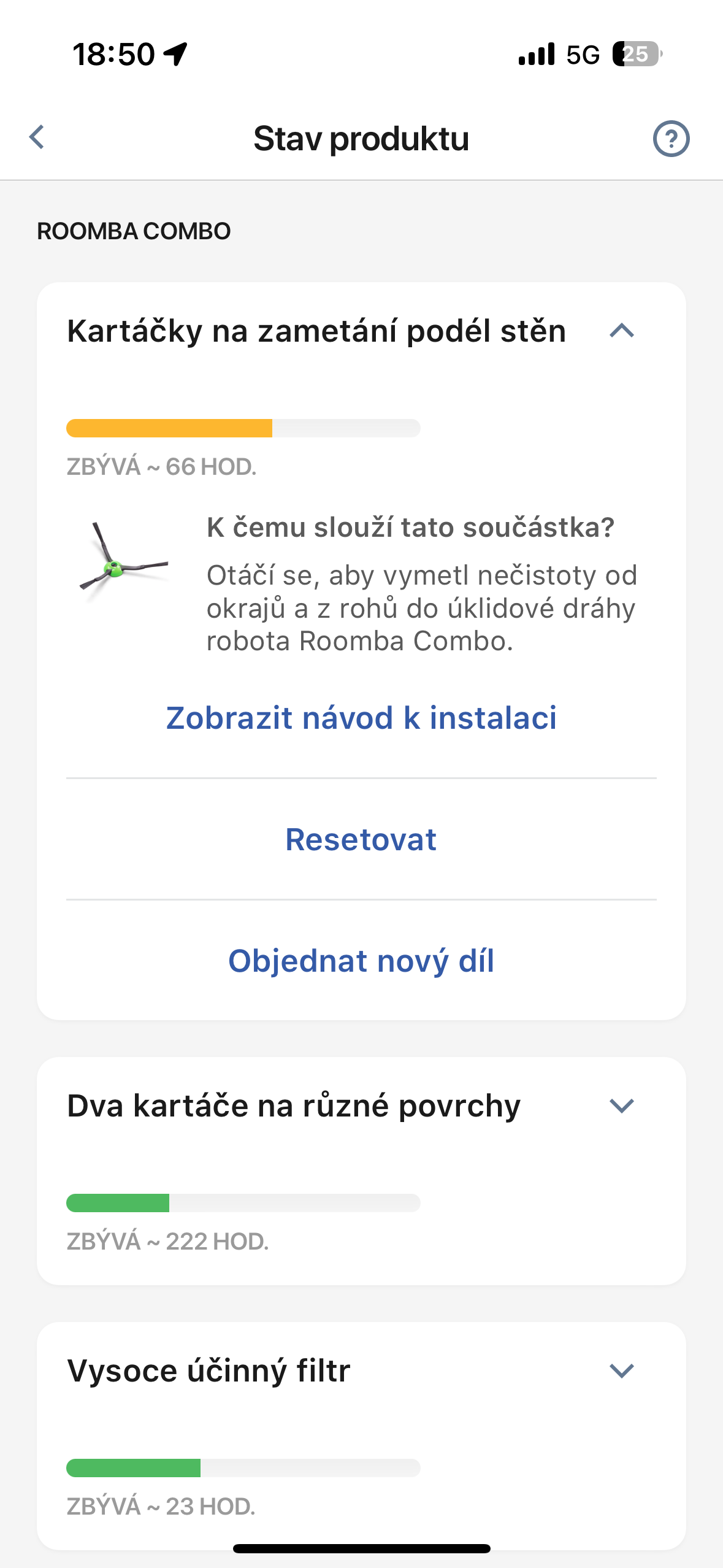Expand the Dva kartáče na různé povrchy section

(x=622, y=1106)
